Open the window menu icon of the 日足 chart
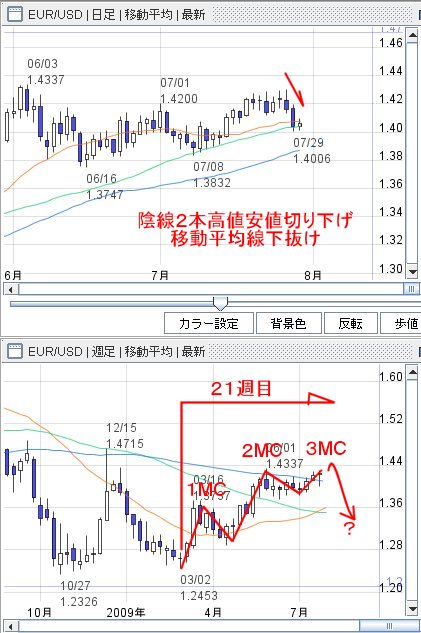Screen dimensions: 421x633 coord(15,15)
